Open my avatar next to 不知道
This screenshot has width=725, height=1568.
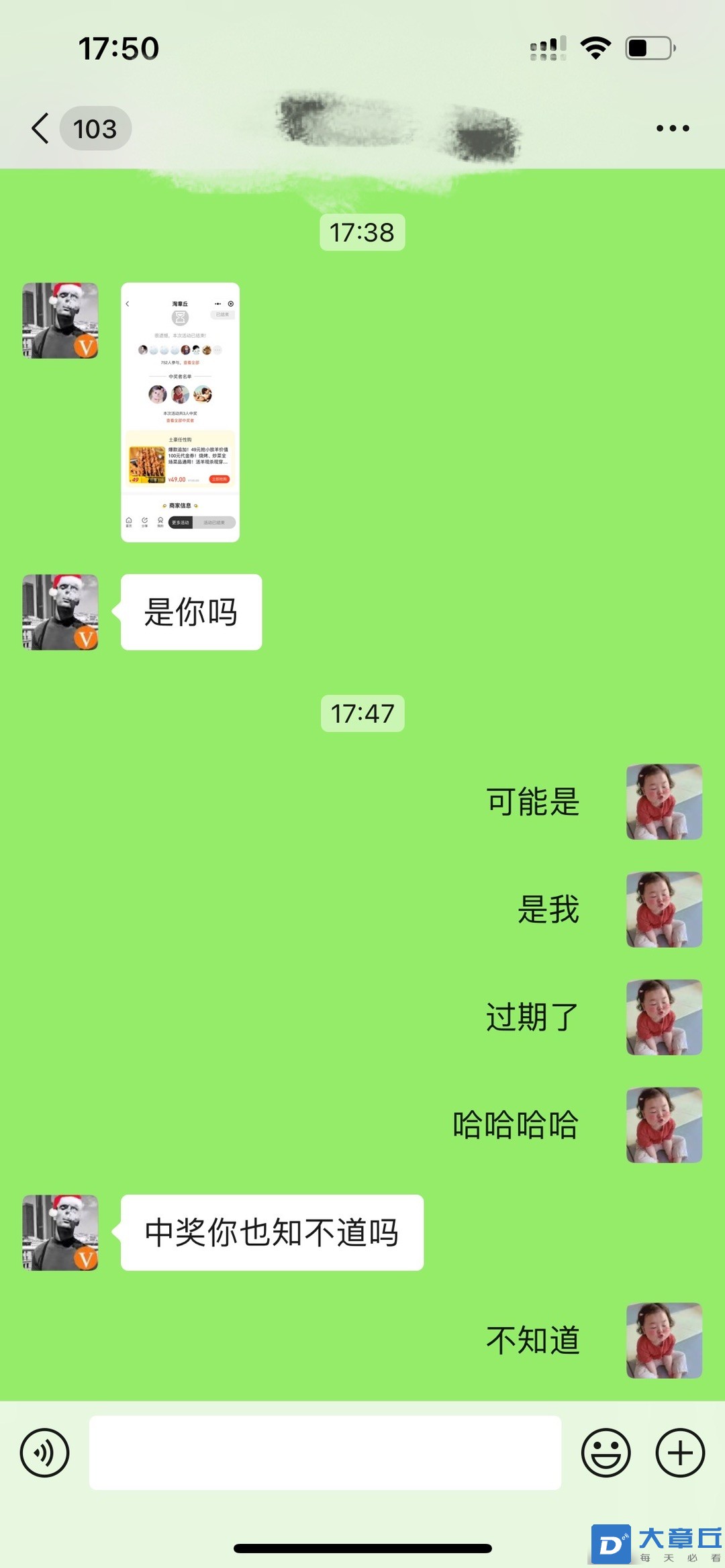click(x=664, y=1340)
